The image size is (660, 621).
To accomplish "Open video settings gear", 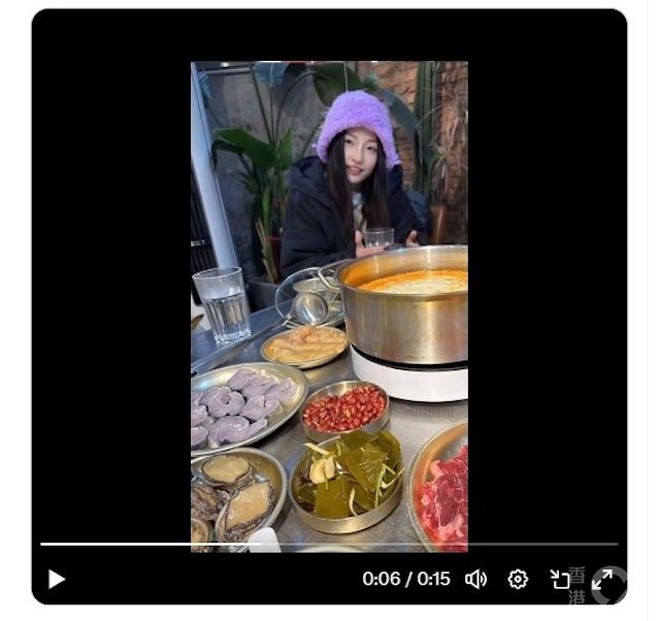I will coord(518,579).
